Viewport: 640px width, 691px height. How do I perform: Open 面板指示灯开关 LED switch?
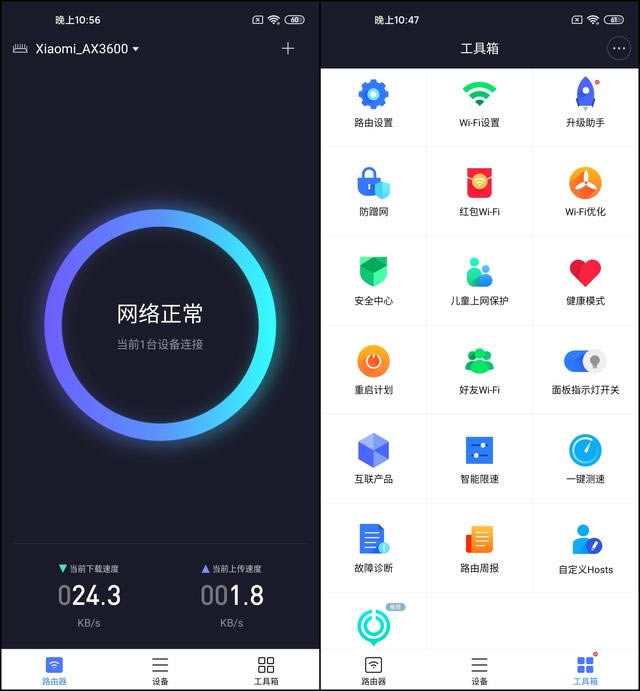click(x=585, y=371)
